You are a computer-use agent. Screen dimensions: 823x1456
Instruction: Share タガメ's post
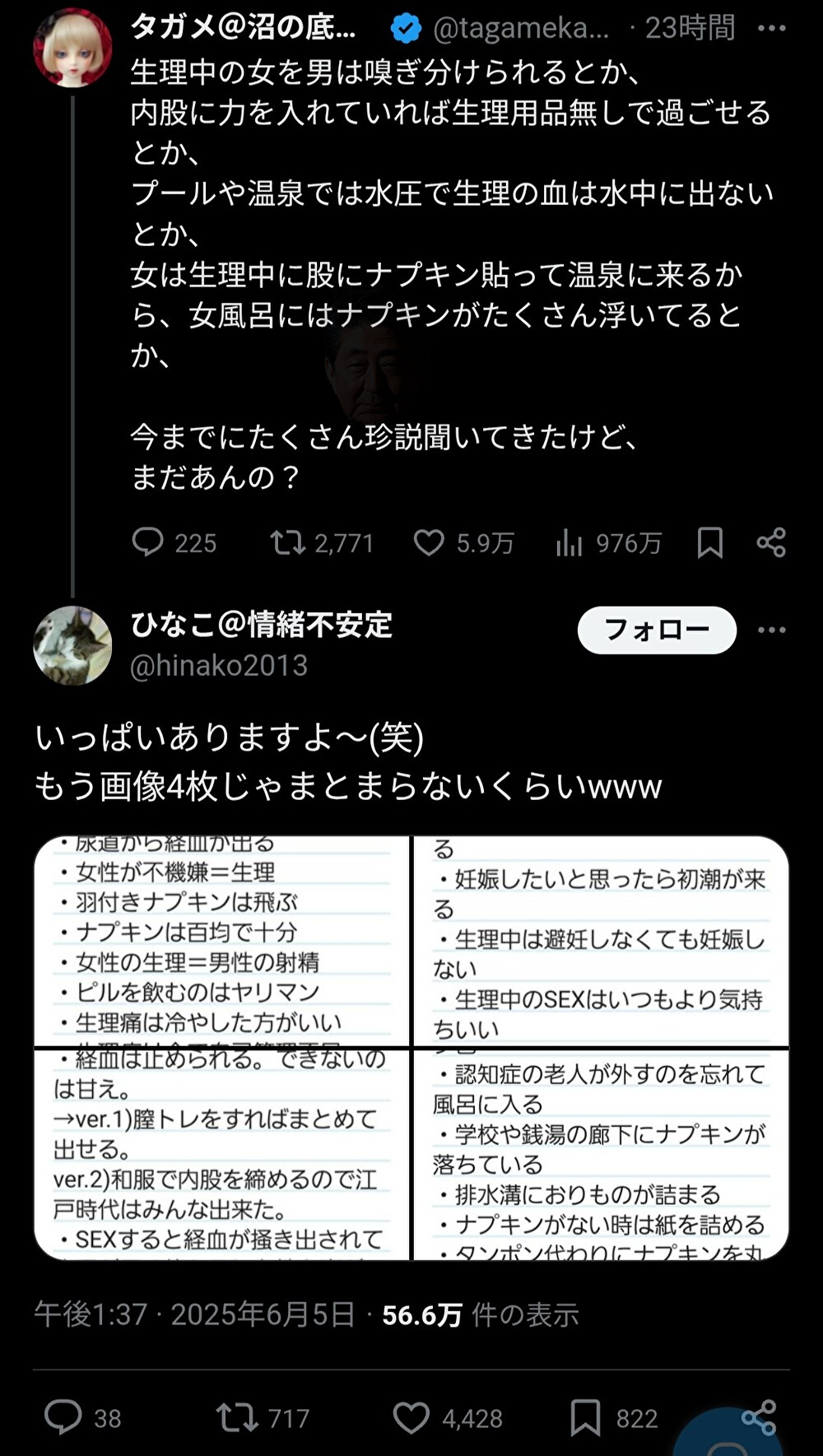771,542
